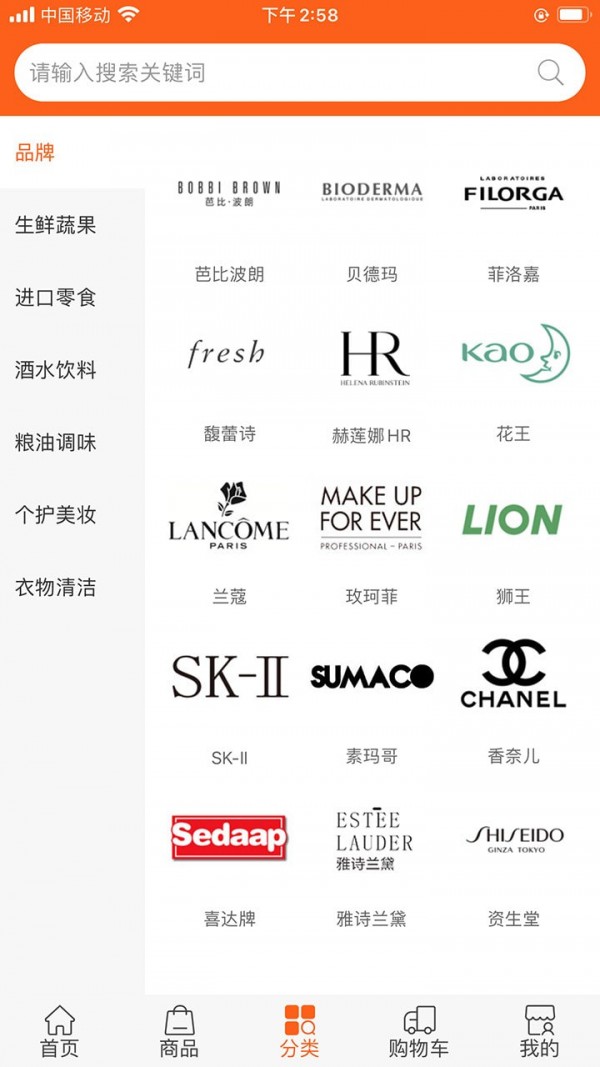Tap the magnifier search icon
The width and height of the screenshot is (600, 1067).
click(x=550, y=72)
